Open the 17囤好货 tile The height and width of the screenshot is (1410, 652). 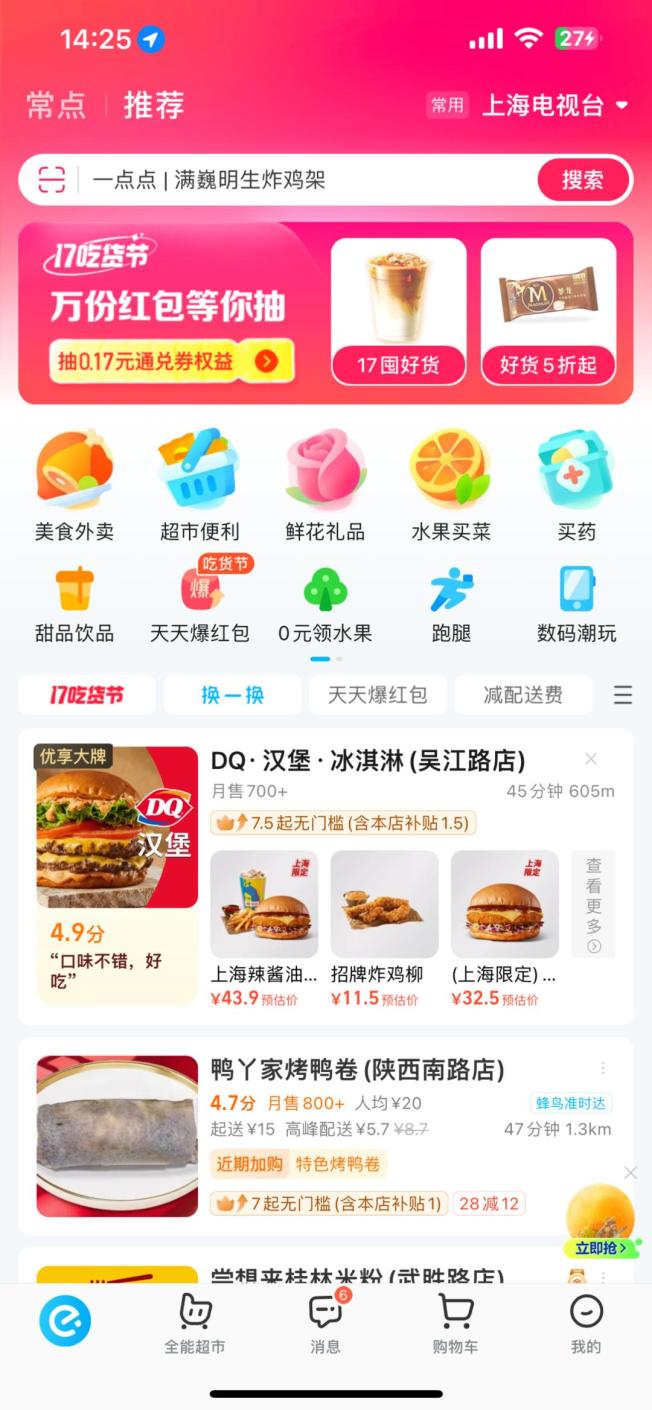398,311
